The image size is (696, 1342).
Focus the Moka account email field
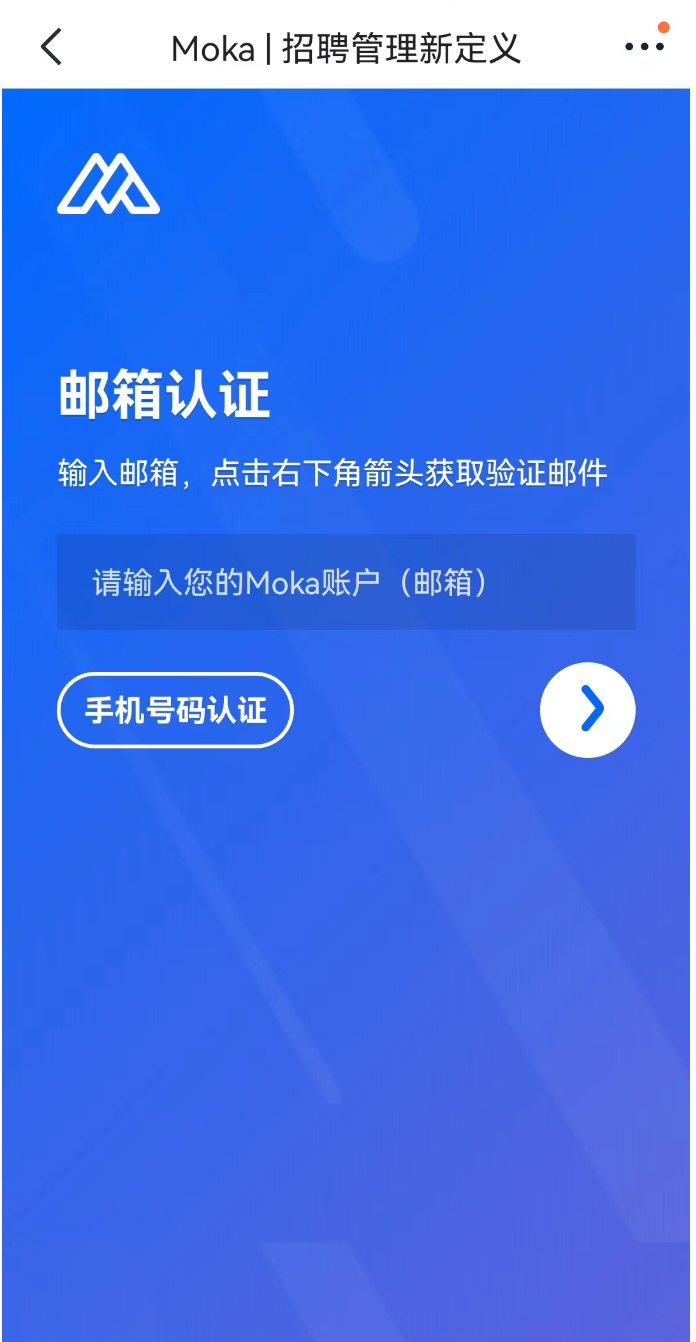pos(346,582)
